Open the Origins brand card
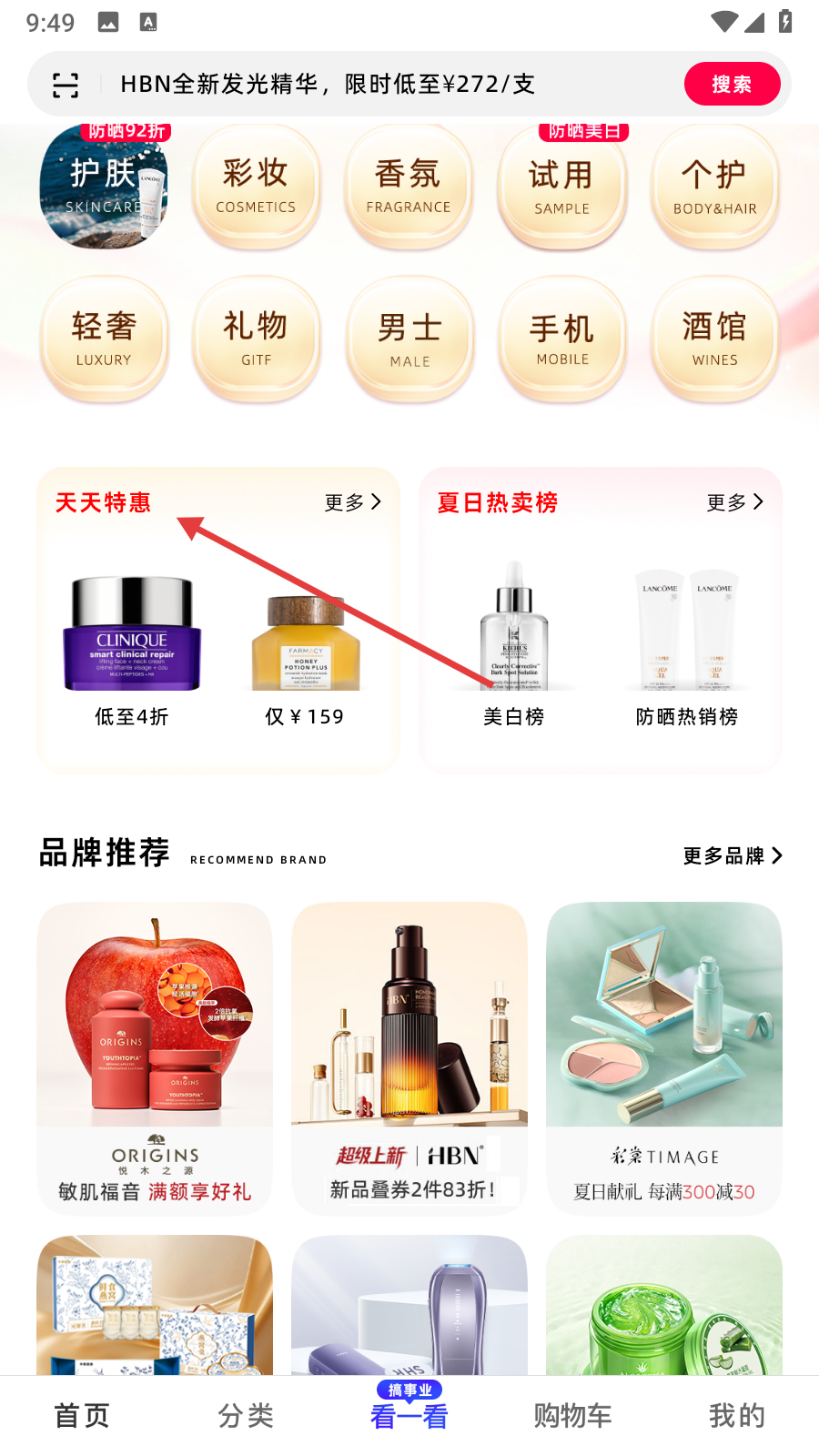 tap(155, 1058)
